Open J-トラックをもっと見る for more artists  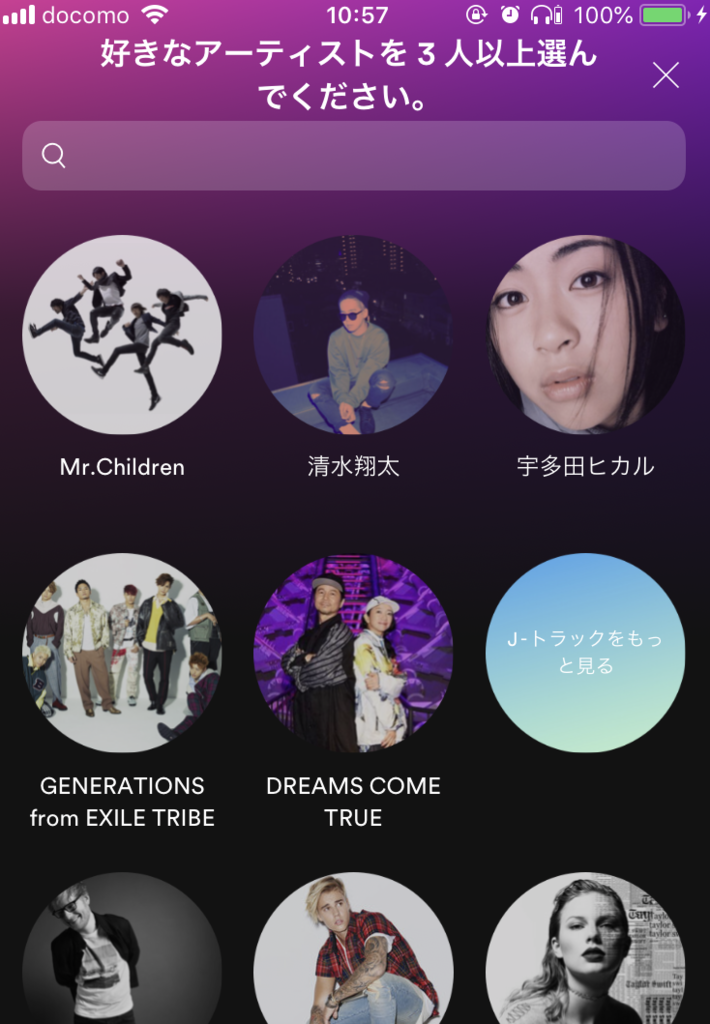(586, 653)
